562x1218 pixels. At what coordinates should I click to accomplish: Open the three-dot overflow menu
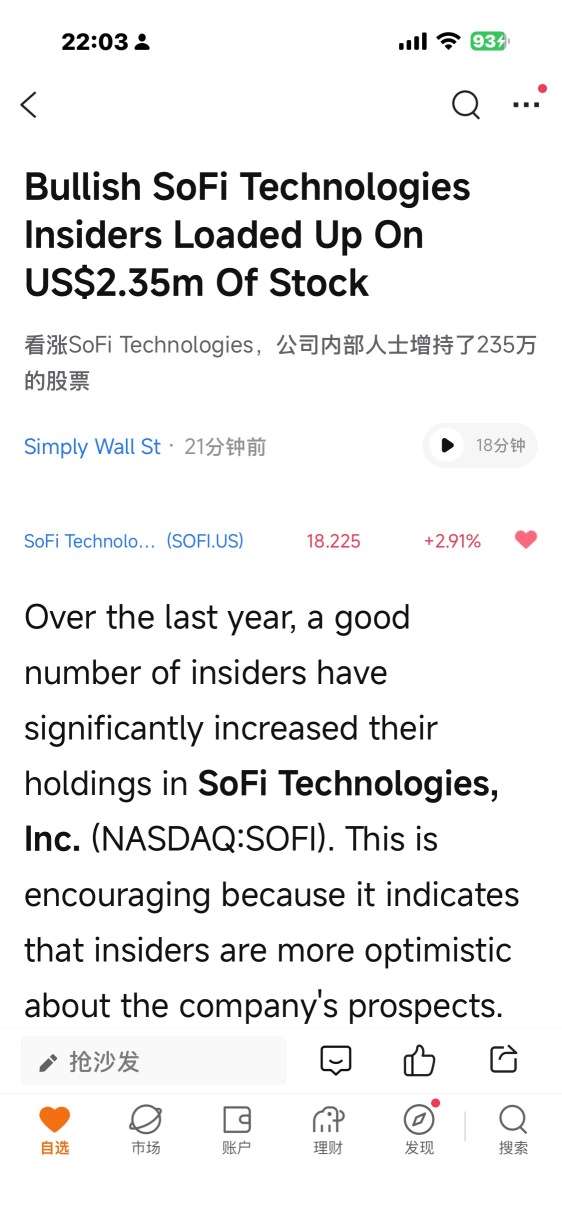coord(525,104)
